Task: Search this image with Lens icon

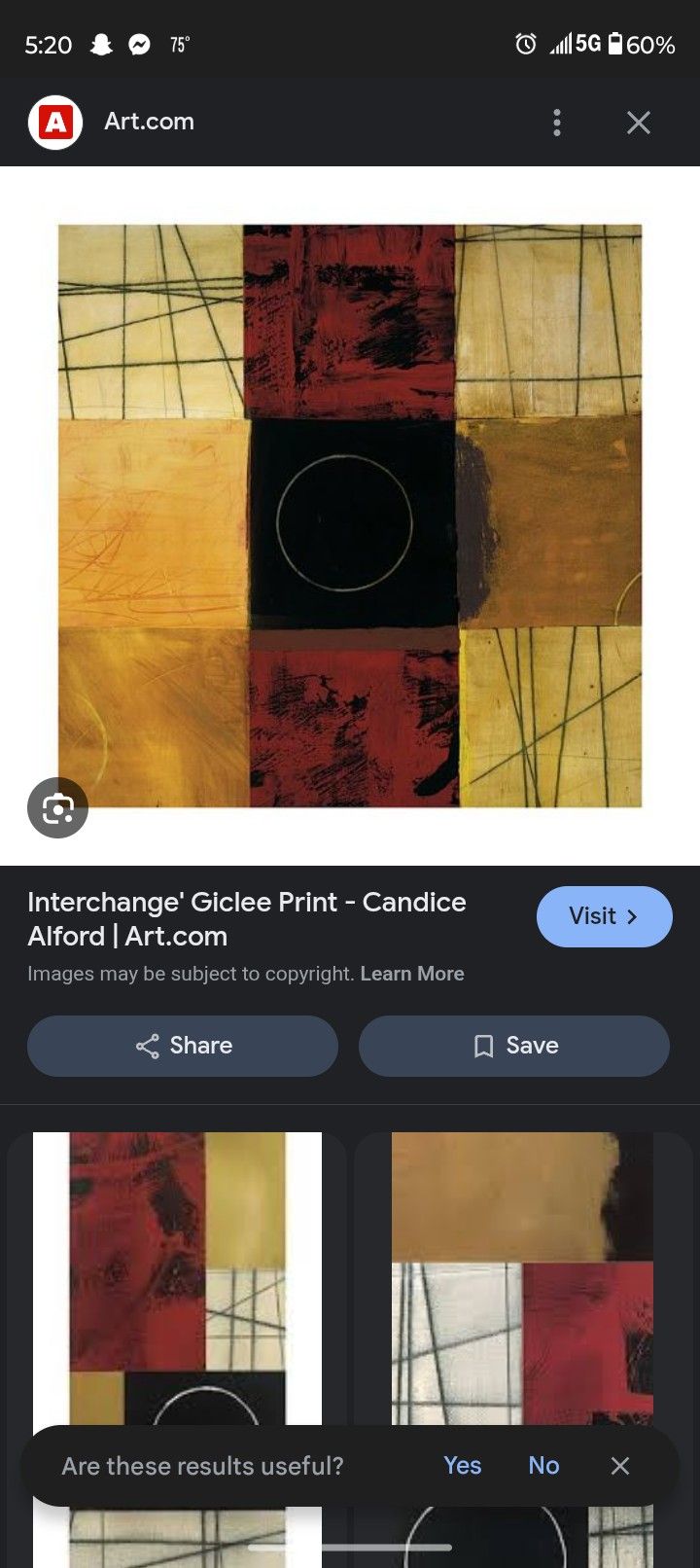Action: 57,807
